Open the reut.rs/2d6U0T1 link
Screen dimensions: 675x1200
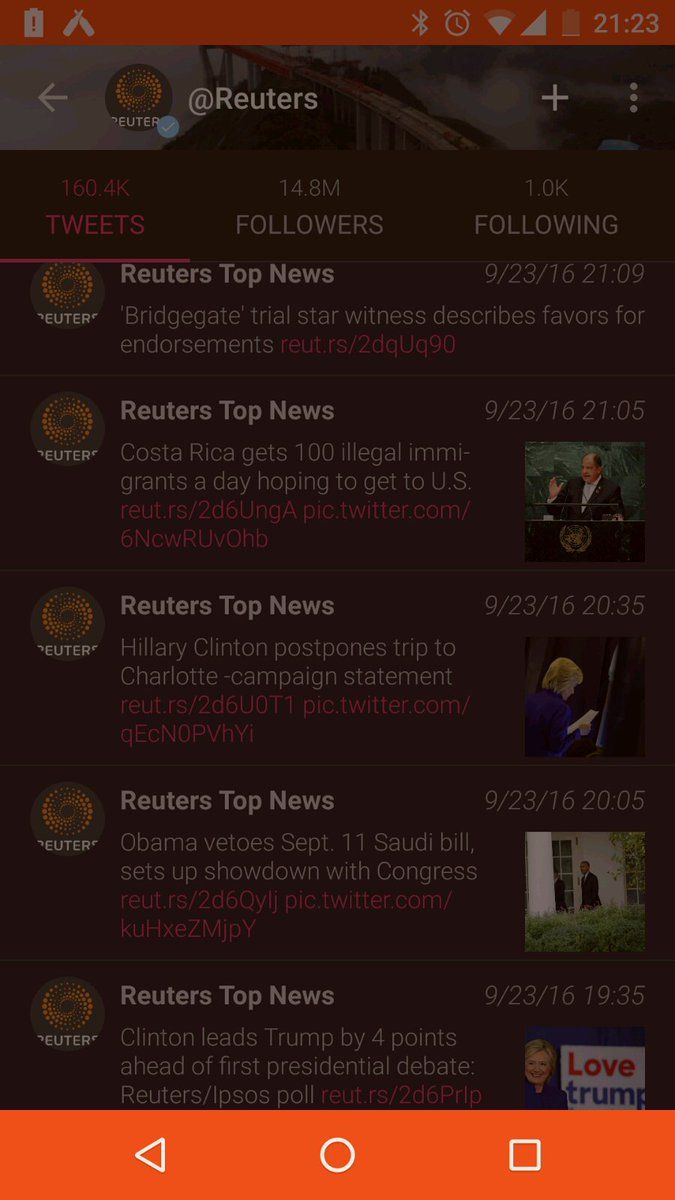click(x=208, y=705)
